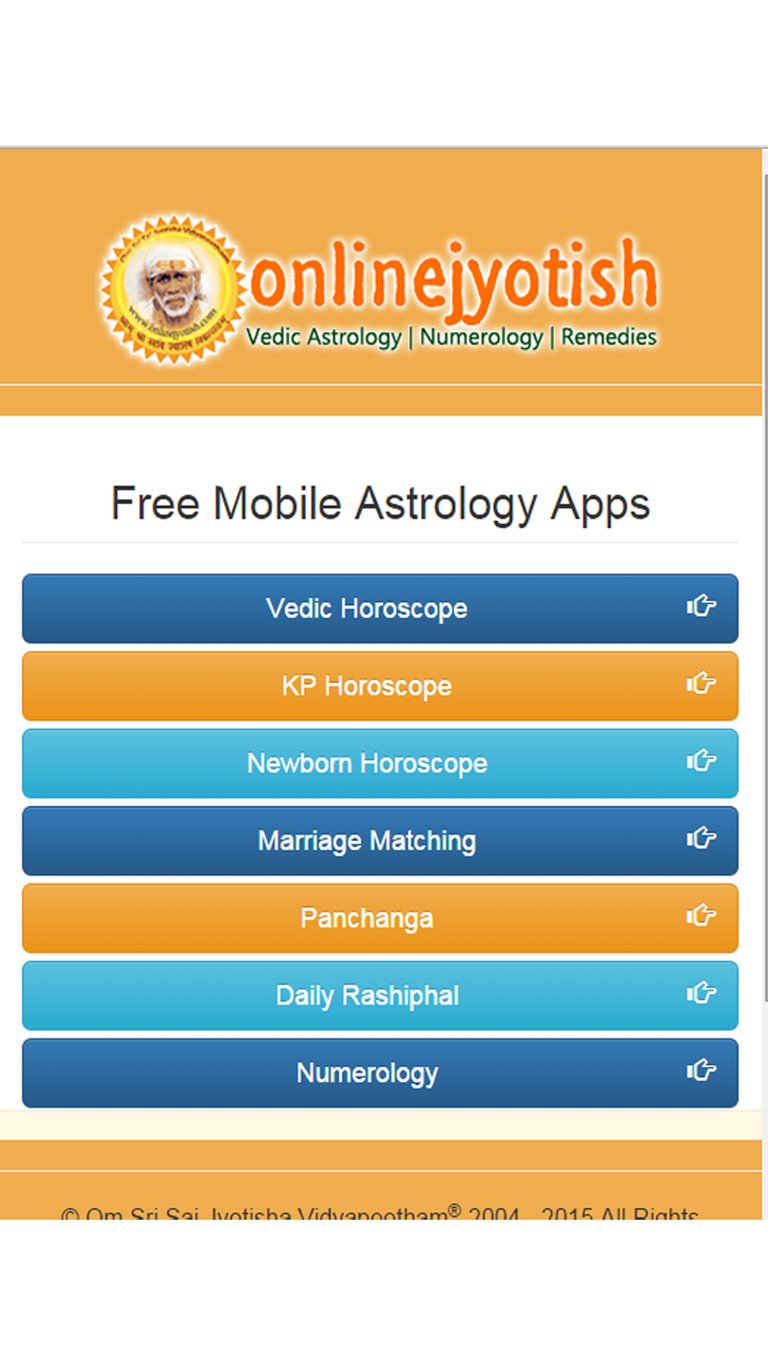
Task: Click the pointer icon on Panchanga
Action: [702, 917]
